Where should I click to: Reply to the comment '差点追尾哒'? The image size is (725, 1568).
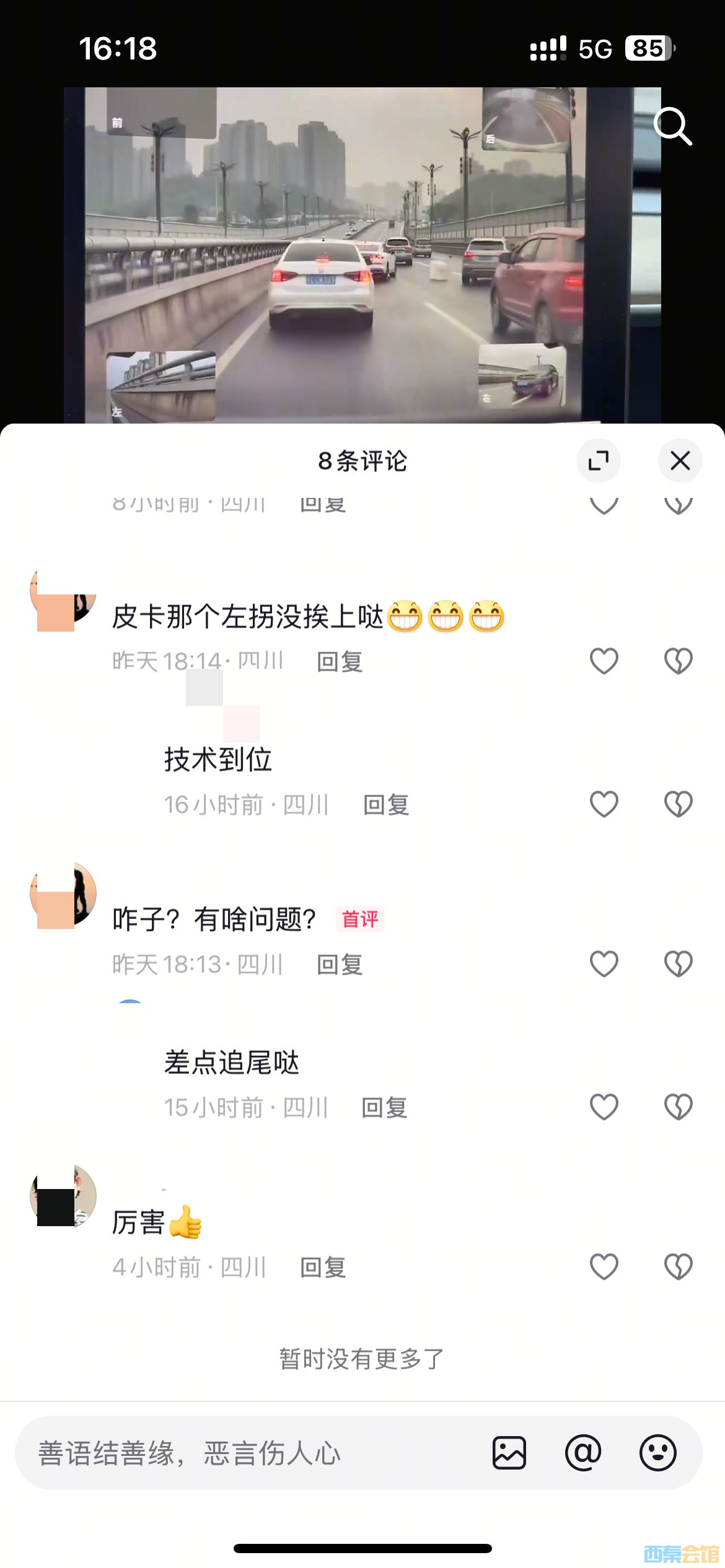tap(384, 1108)
